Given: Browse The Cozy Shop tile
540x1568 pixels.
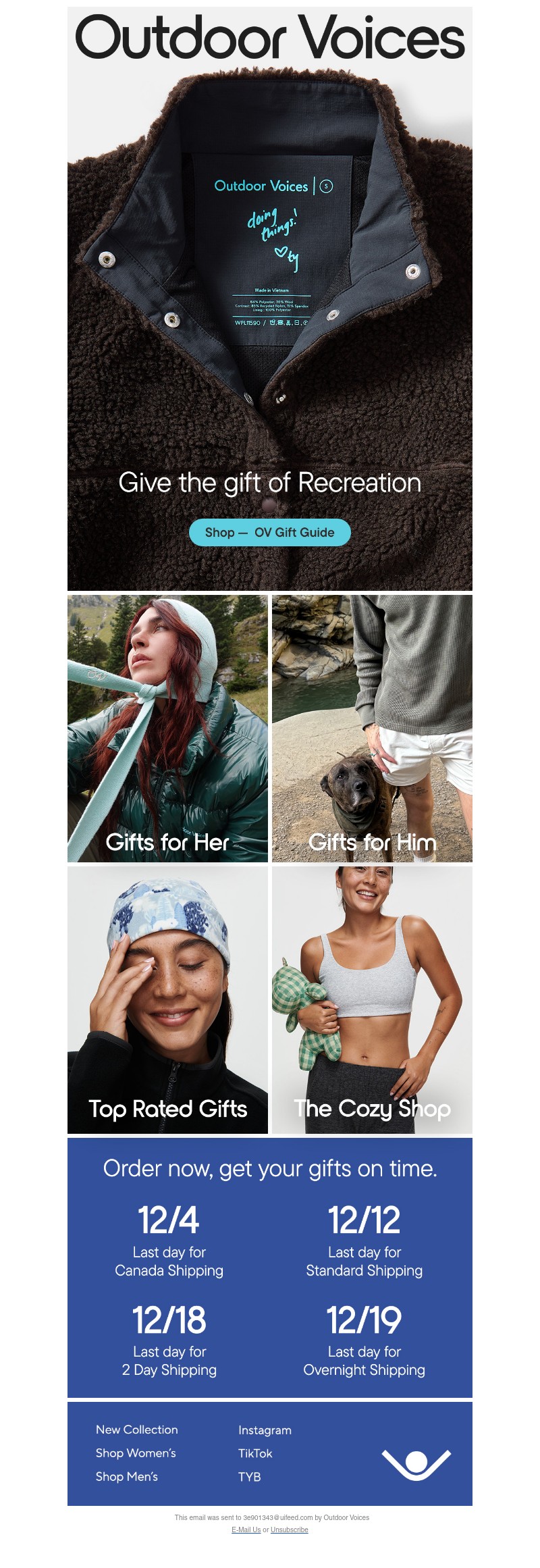Looking at the screenshot, I should (x=372, y=1000).
